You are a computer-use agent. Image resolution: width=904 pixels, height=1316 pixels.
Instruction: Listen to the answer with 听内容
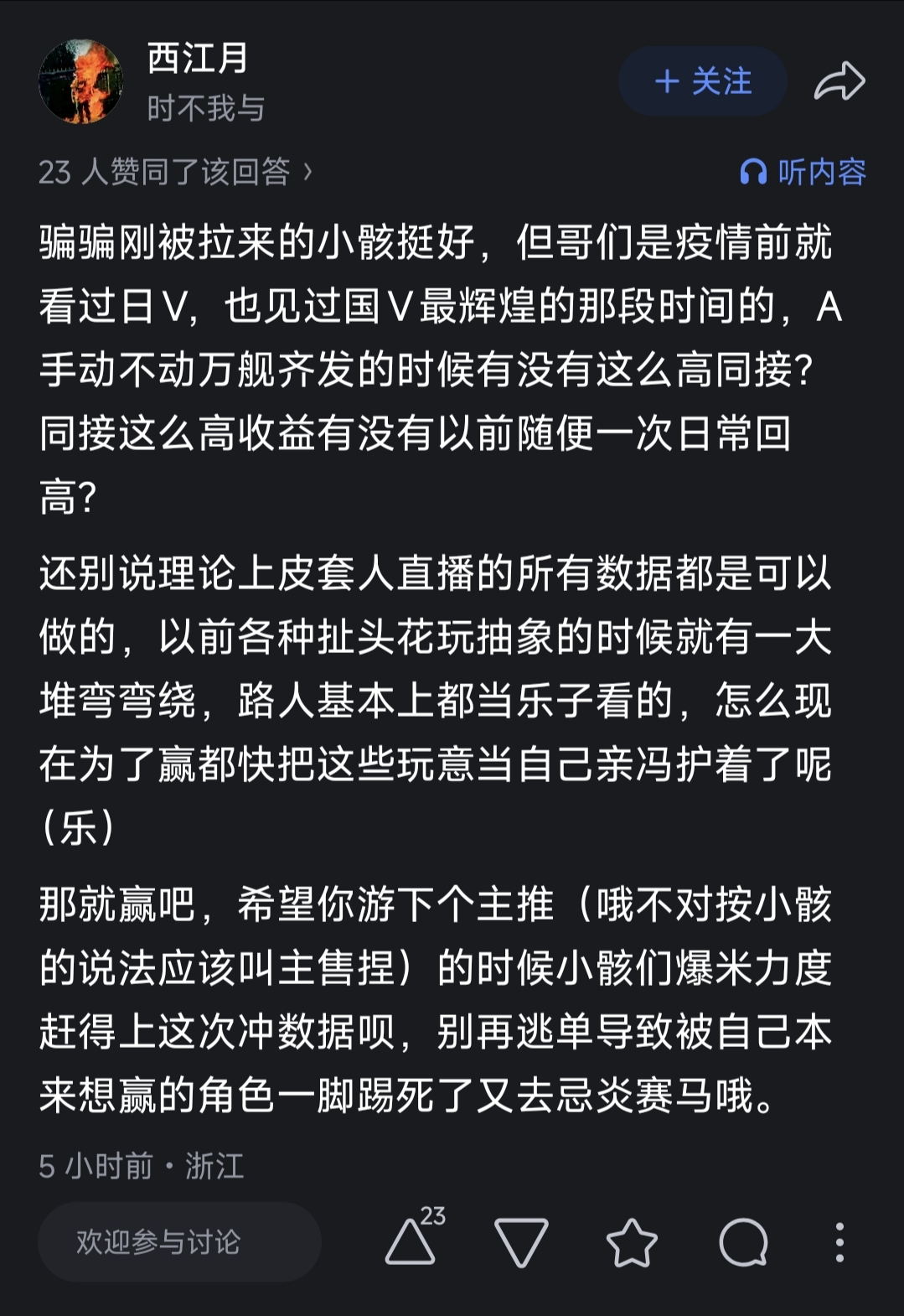[x=803, y=172]
